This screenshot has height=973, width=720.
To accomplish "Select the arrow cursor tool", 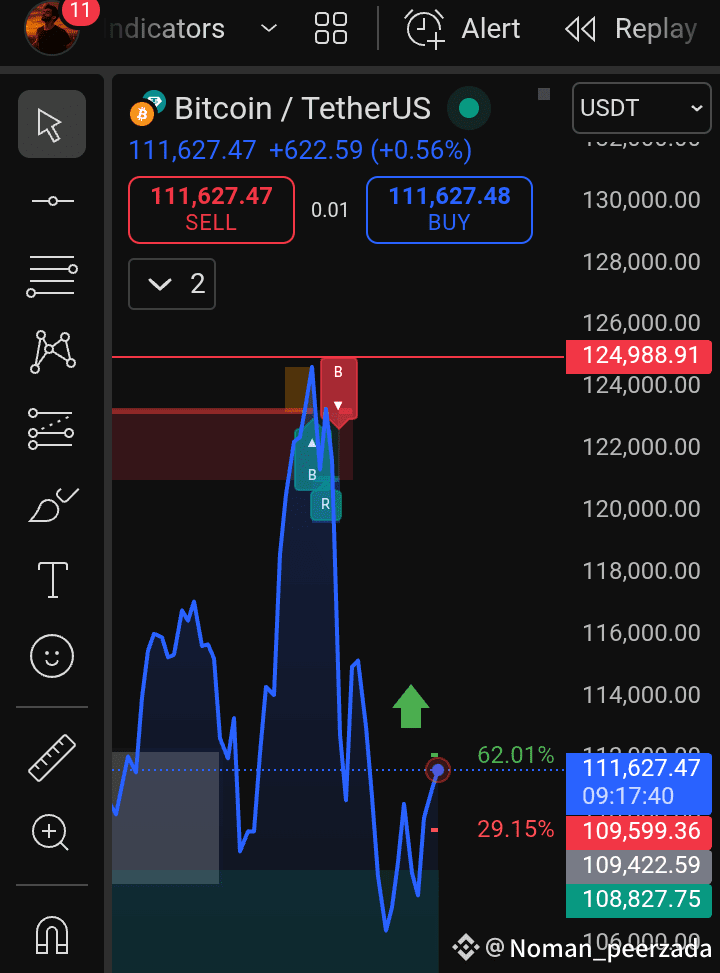I will pyautogui.click(x=52, y=124).
